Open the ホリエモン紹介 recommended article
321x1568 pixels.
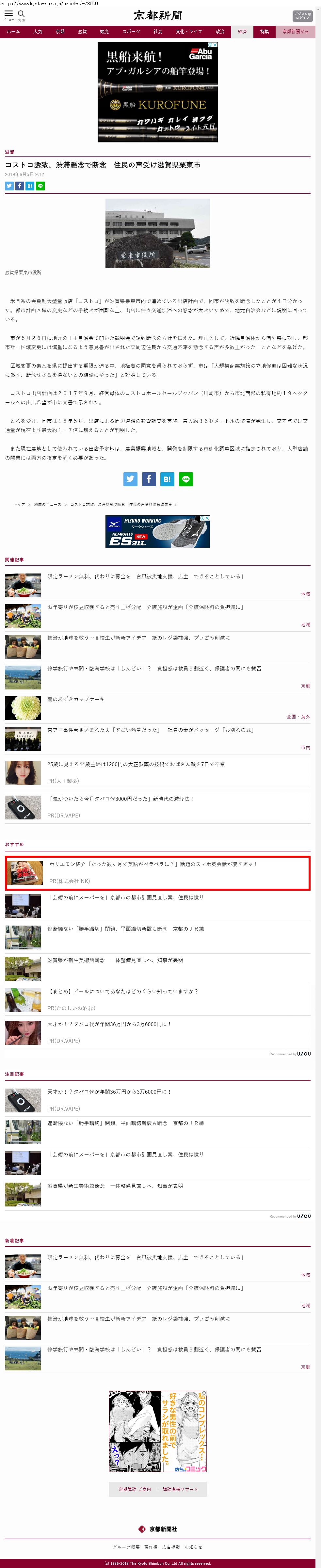pos(153,864)
